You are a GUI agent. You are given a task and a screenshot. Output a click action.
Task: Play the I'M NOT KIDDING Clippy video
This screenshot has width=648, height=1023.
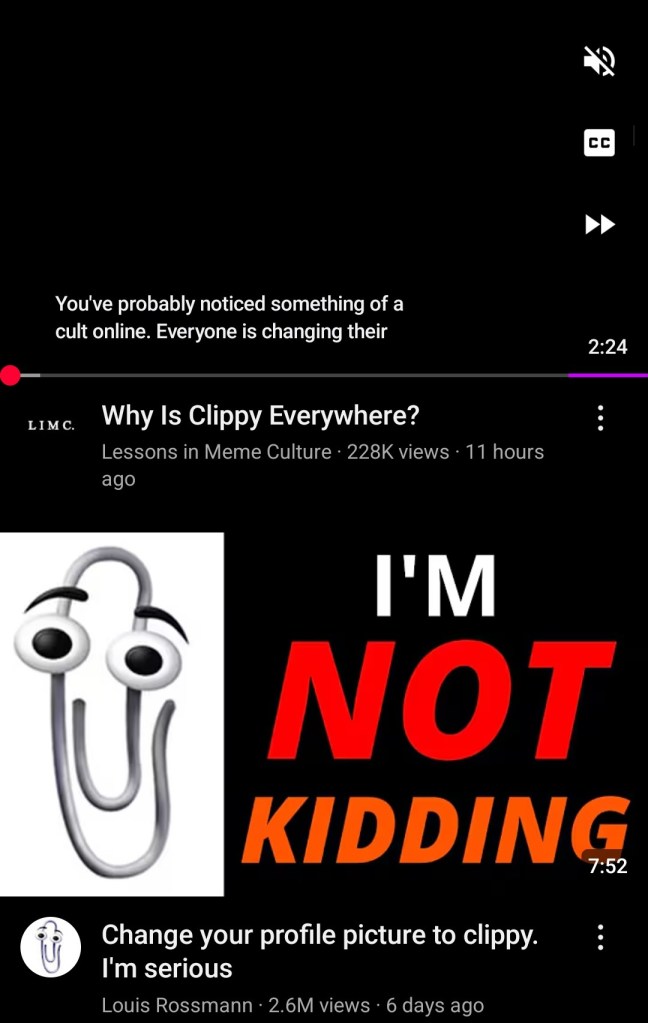click(x=324, y=714)
